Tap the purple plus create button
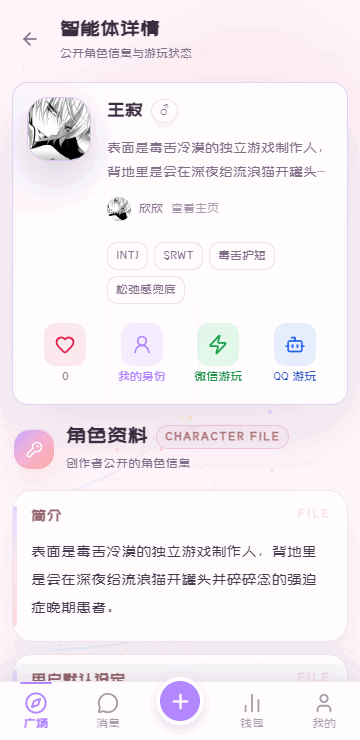Screen dimensions: 360x740 [180, 701]
